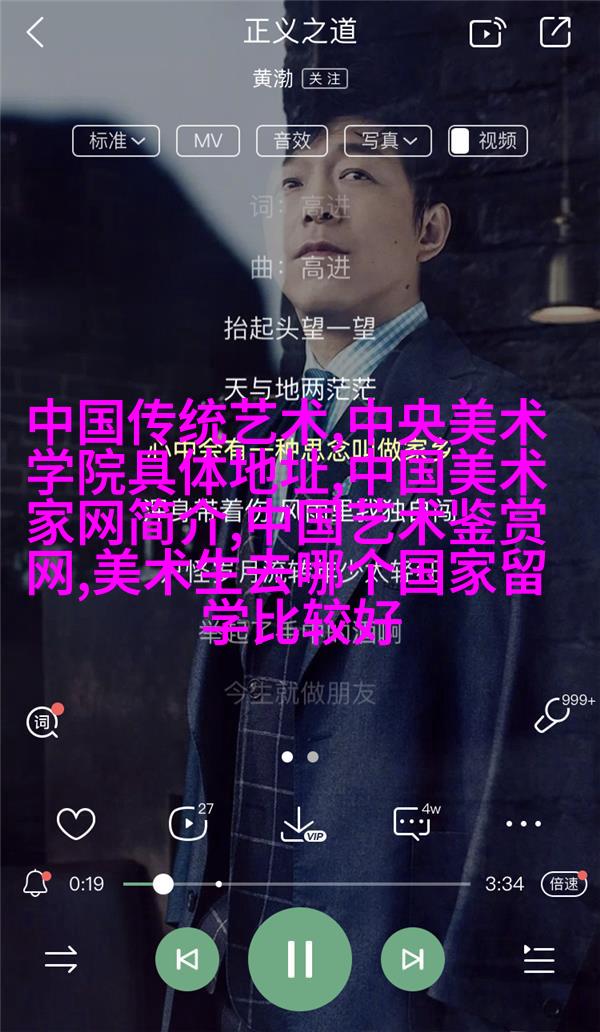Toggle the 视频 video switch
The width and height of the screenshot is (600, 1032).
[x=488, y=141]
